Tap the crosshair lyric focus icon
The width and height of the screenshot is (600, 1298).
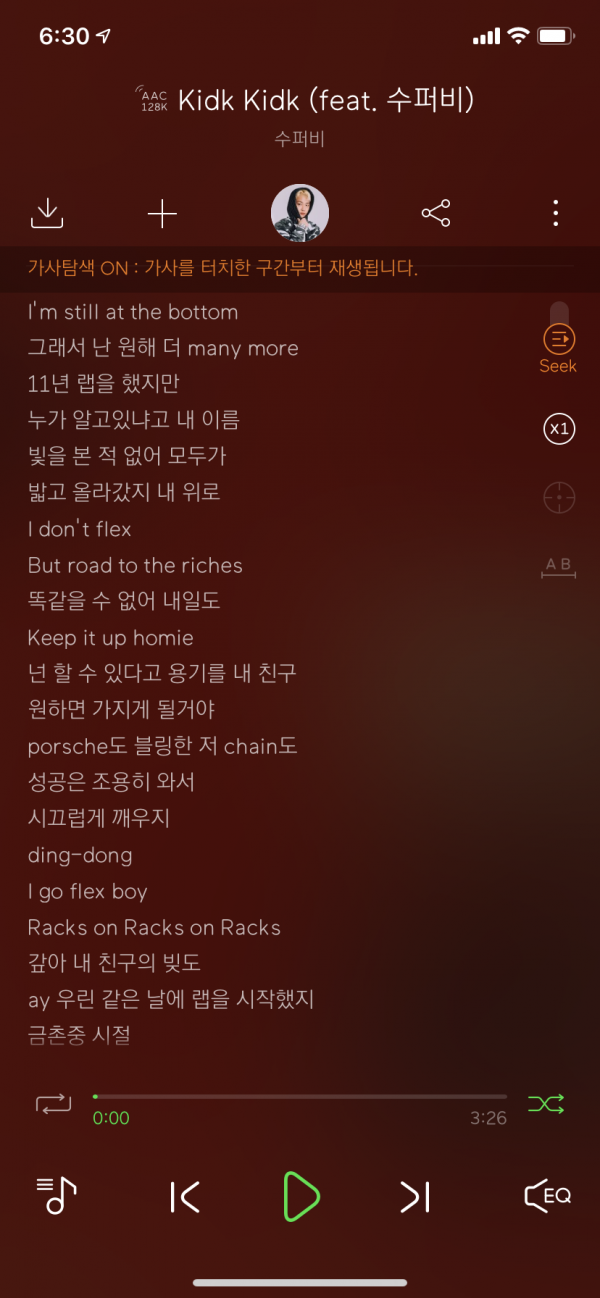point(559,497)
